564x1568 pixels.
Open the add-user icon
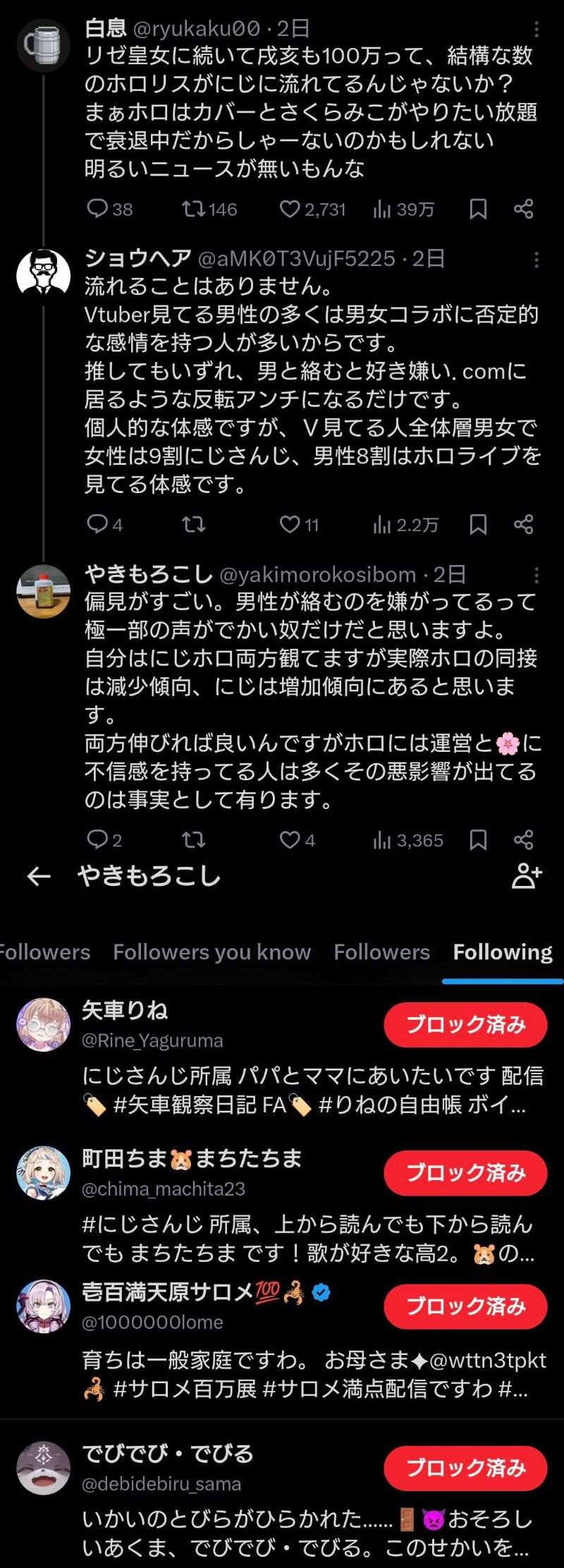pyautogui.click(x=527, y=875)
